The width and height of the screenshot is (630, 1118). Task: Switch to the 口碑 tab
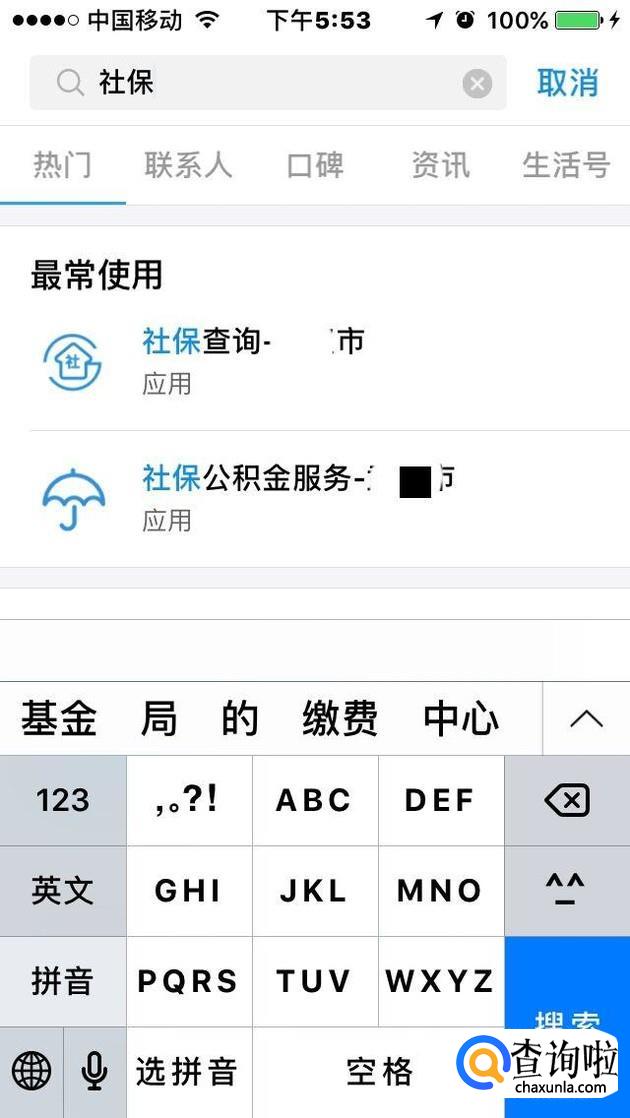click(315, 165)
